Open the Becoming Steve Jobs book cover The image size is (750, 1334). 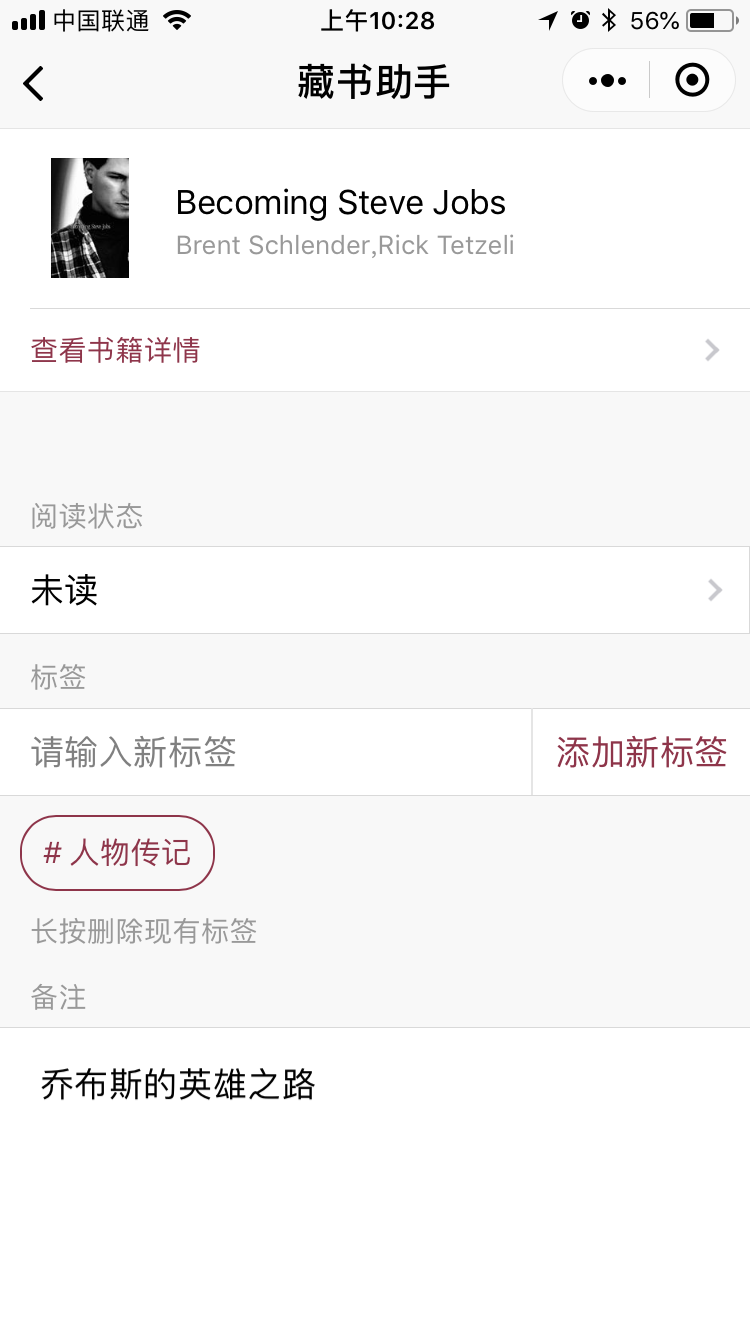coord(90,218)
